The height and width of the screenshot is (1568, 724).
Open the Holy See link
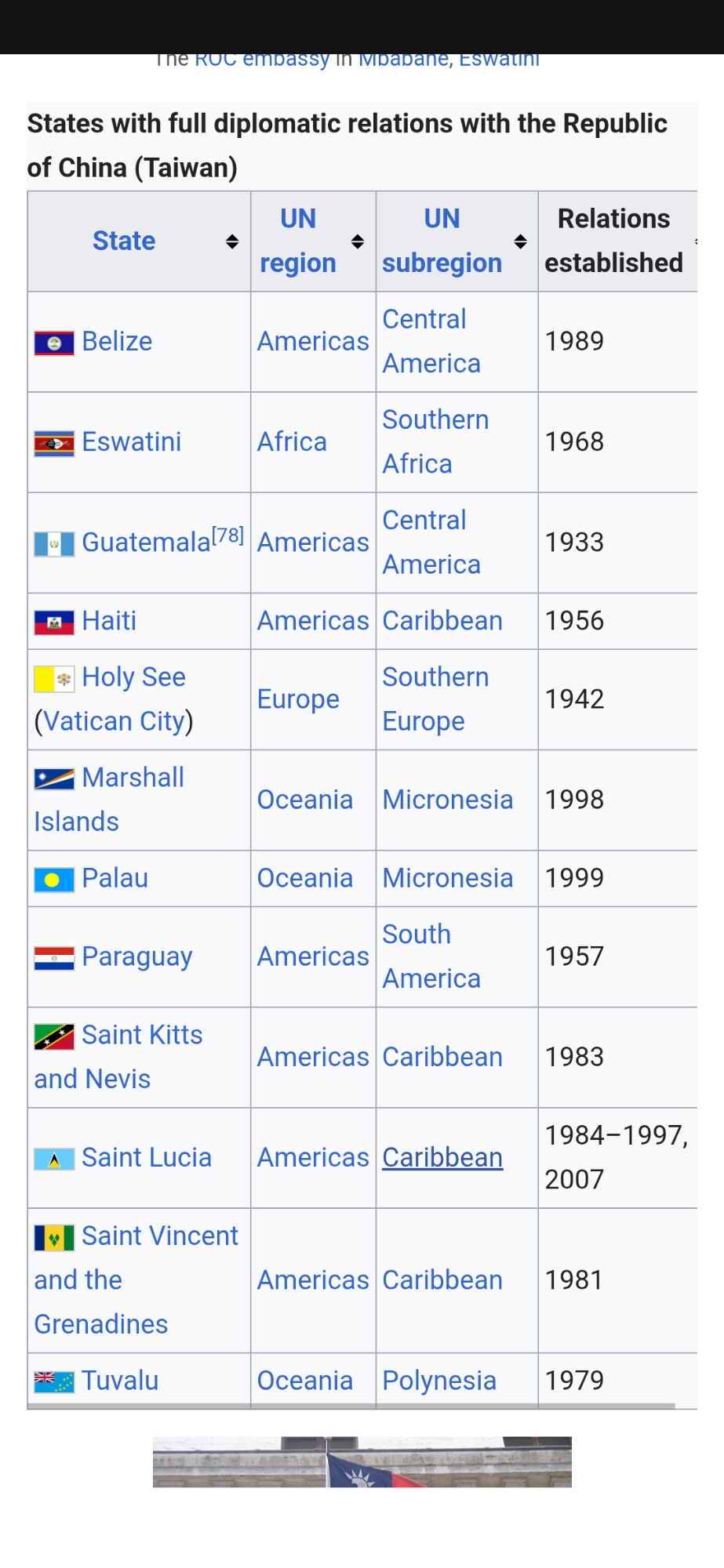(x=133, y=677)
